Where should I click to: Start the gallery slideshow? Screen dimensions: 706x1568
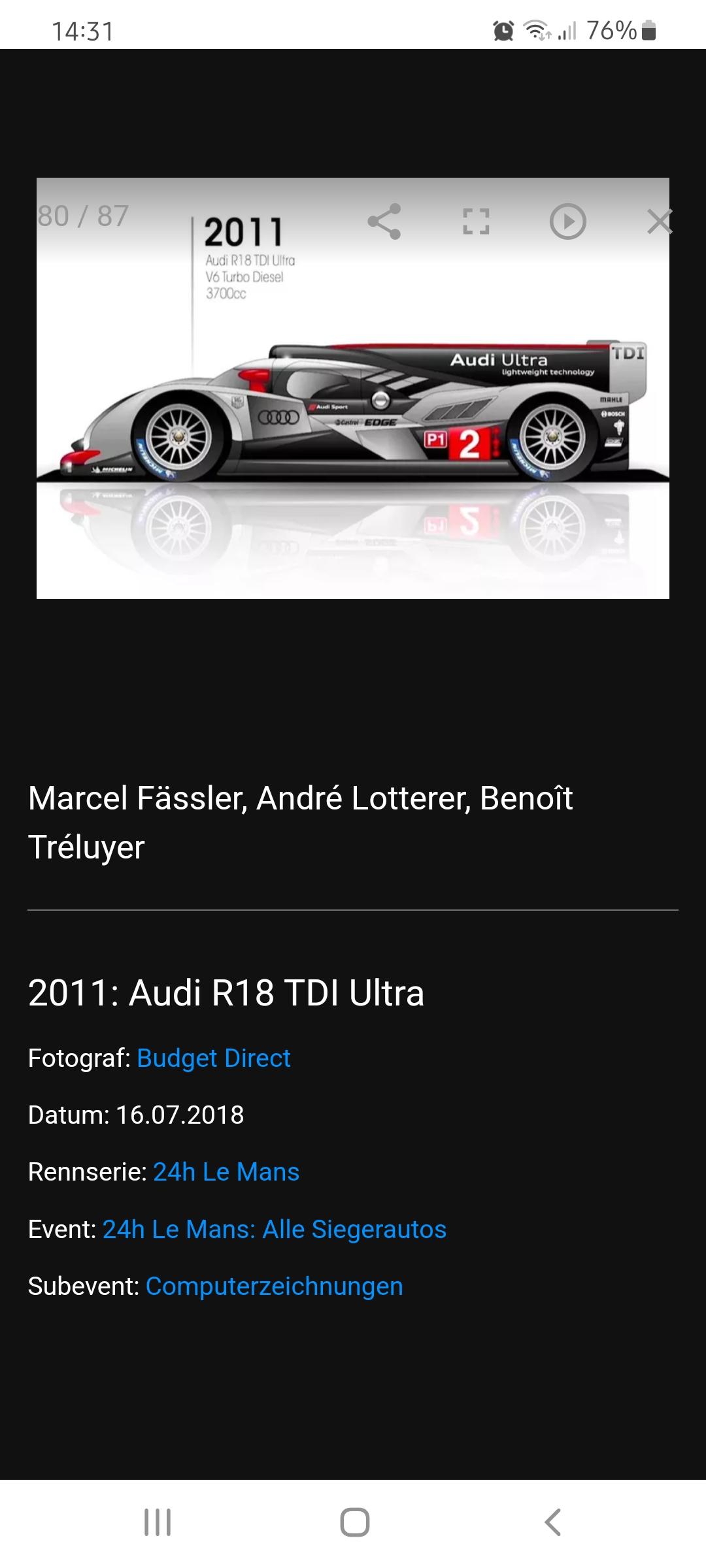(x=567, y=221)
